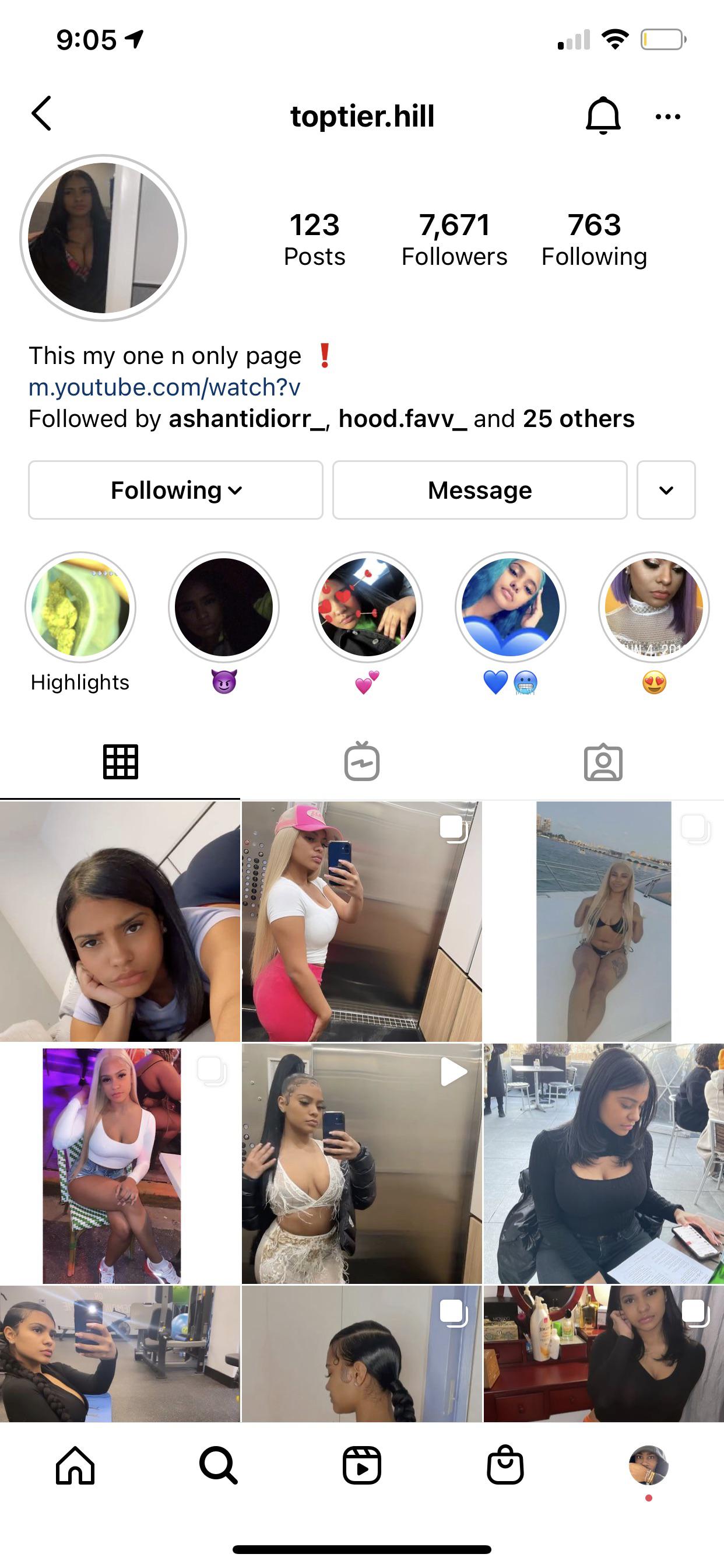724x1568 pixels.
Task: Open the 763 Following list
Action: 594,239
